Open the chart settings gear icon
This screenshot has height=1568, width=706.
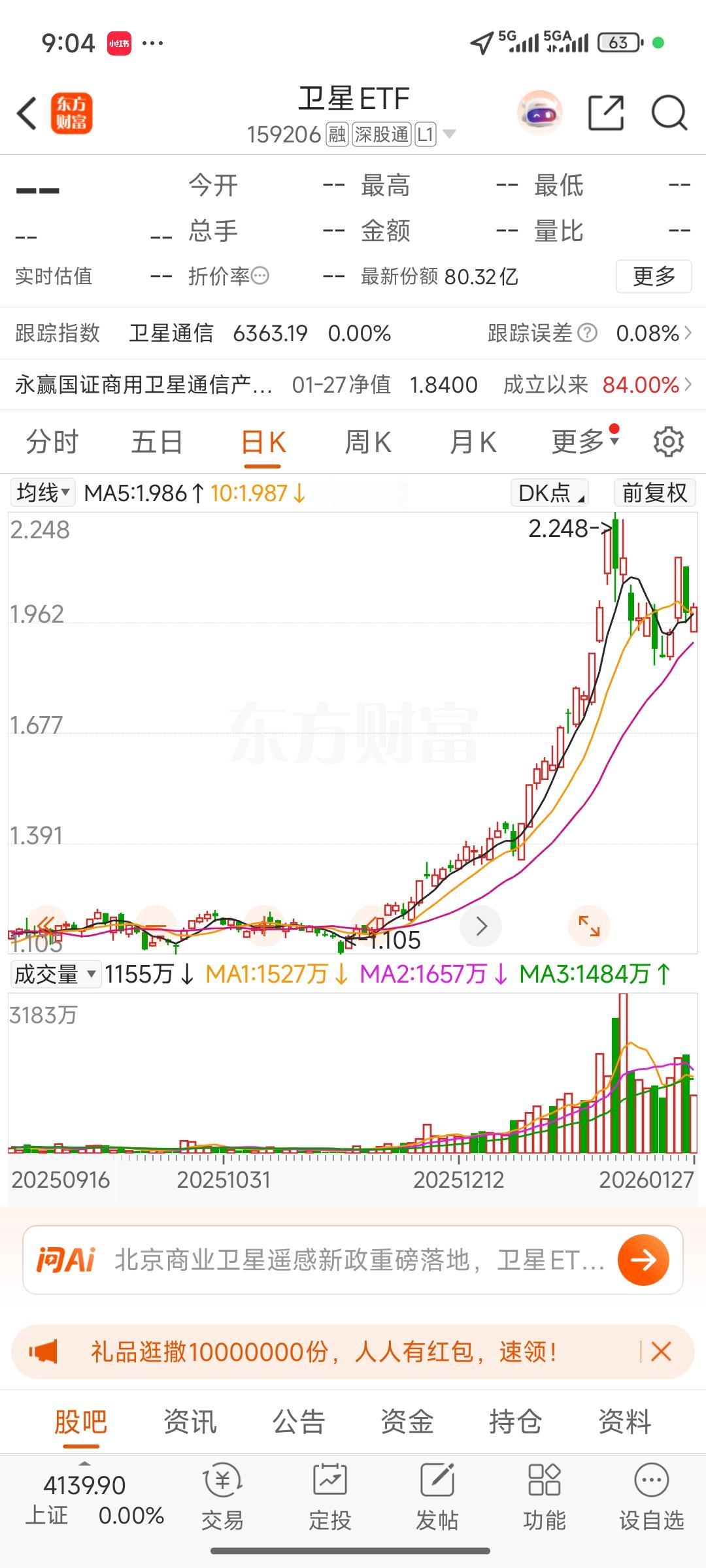(x=668, y=441)
